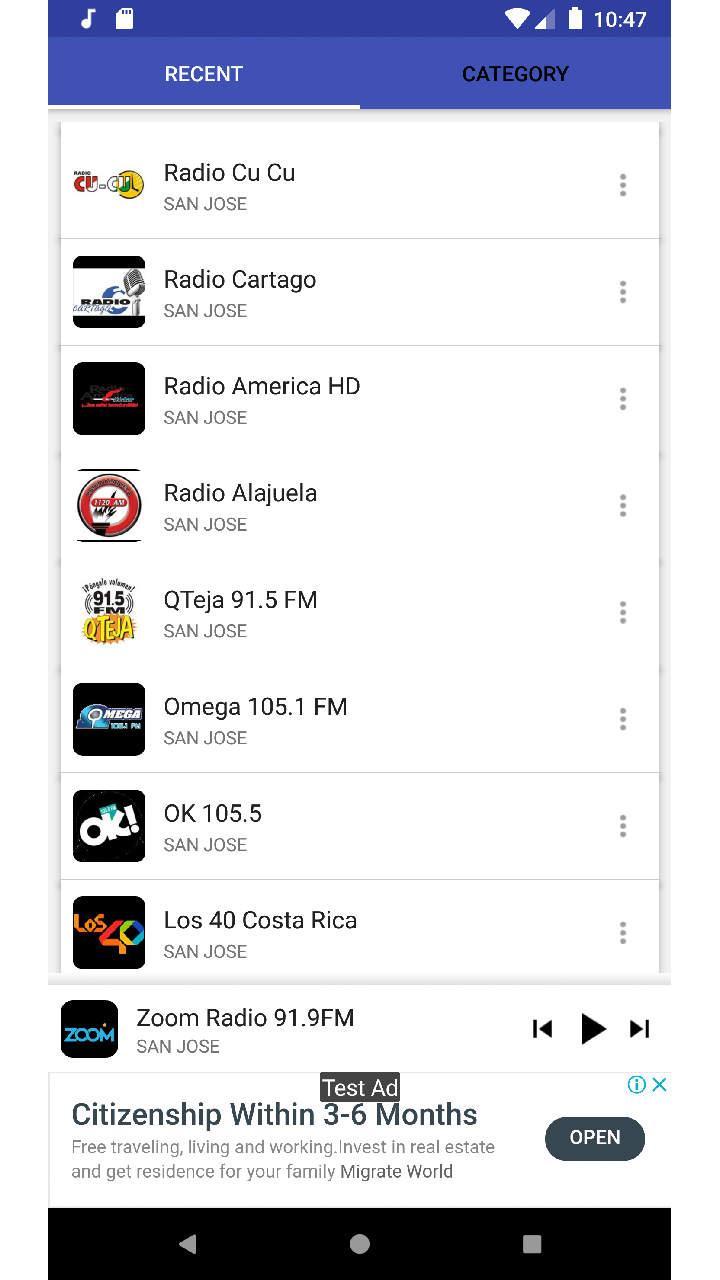Open the Radio Cu Cu station
720x1280 pixels.
[x=360, y=185]
